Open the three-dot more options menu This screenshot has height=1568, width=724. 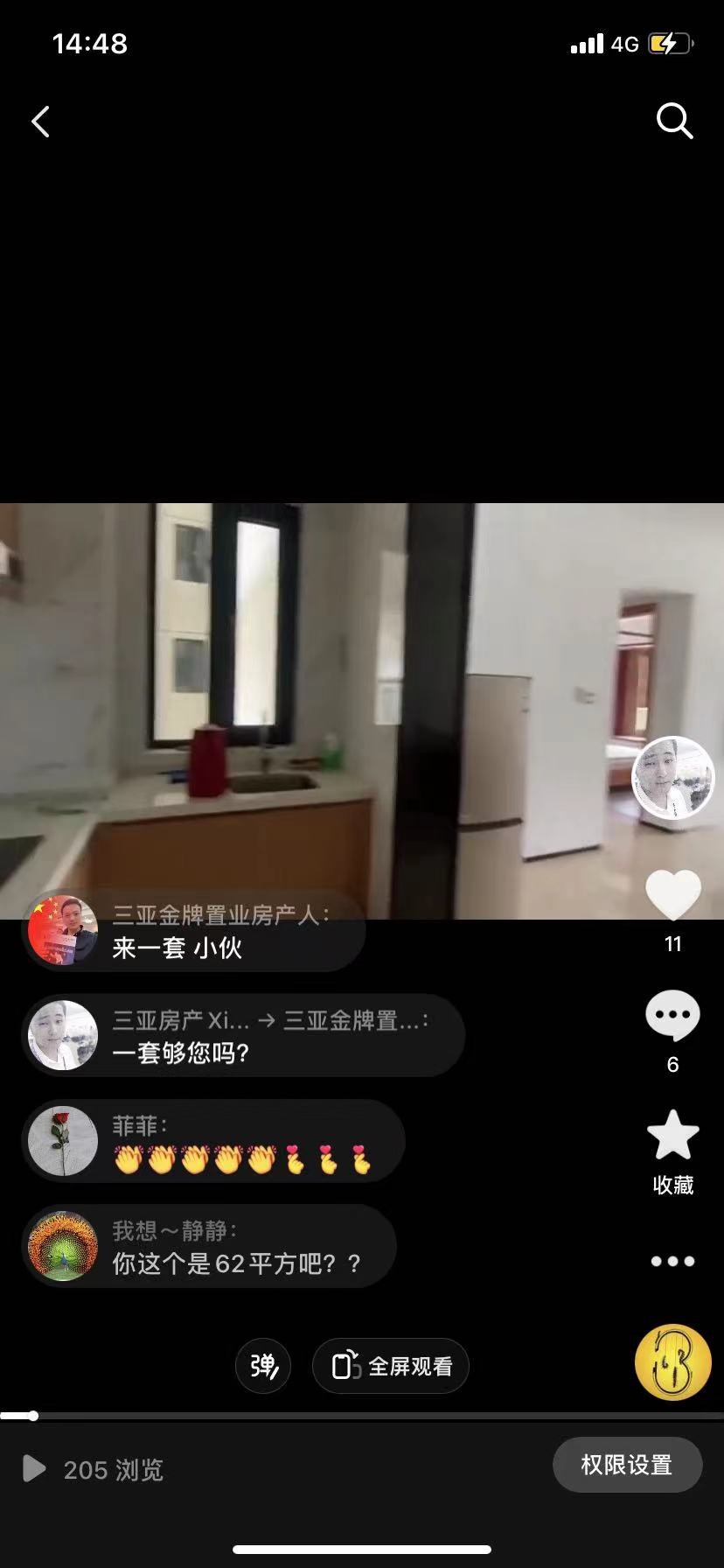(672, 1261)
